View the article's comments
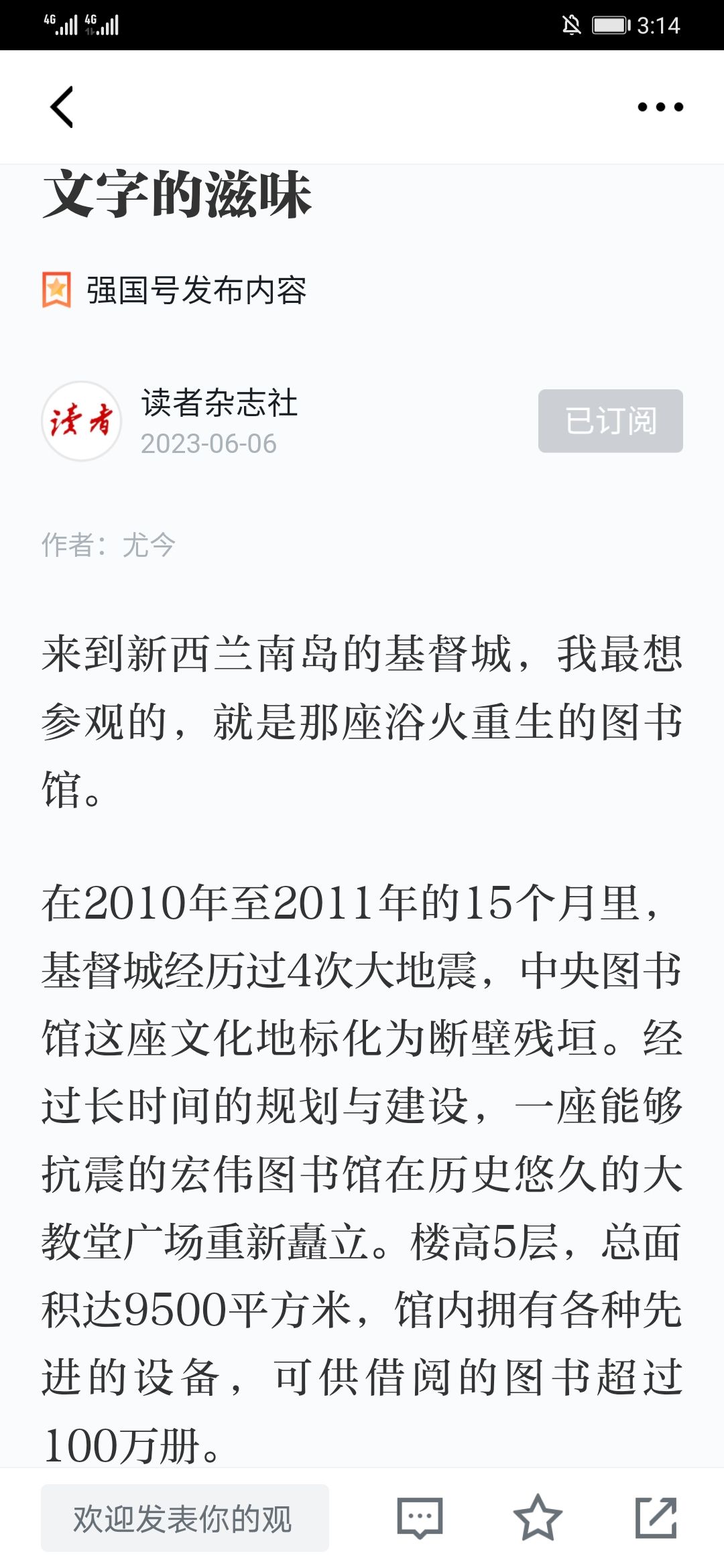 tap(420, 1518)
